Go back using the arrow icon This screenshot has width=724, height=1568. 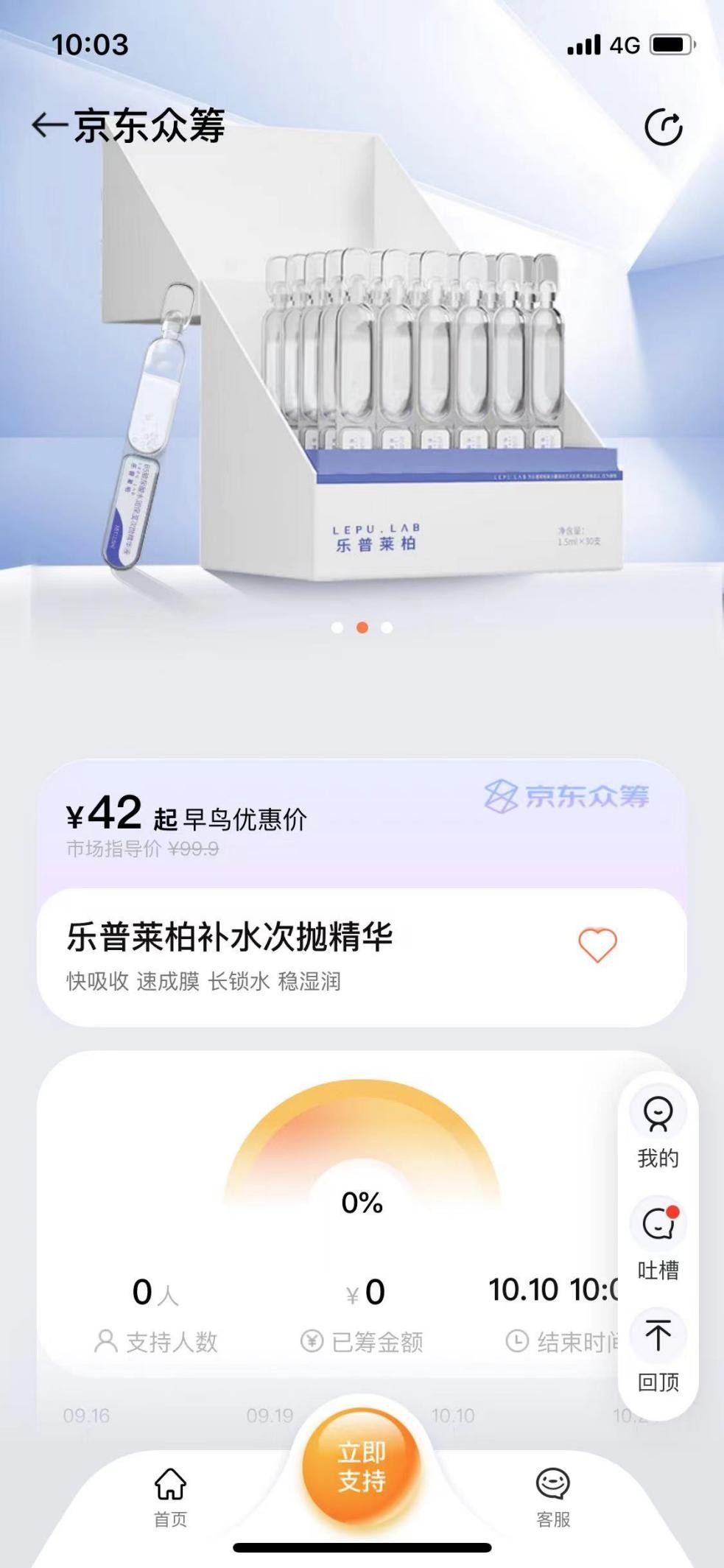(x=50, y=126)
